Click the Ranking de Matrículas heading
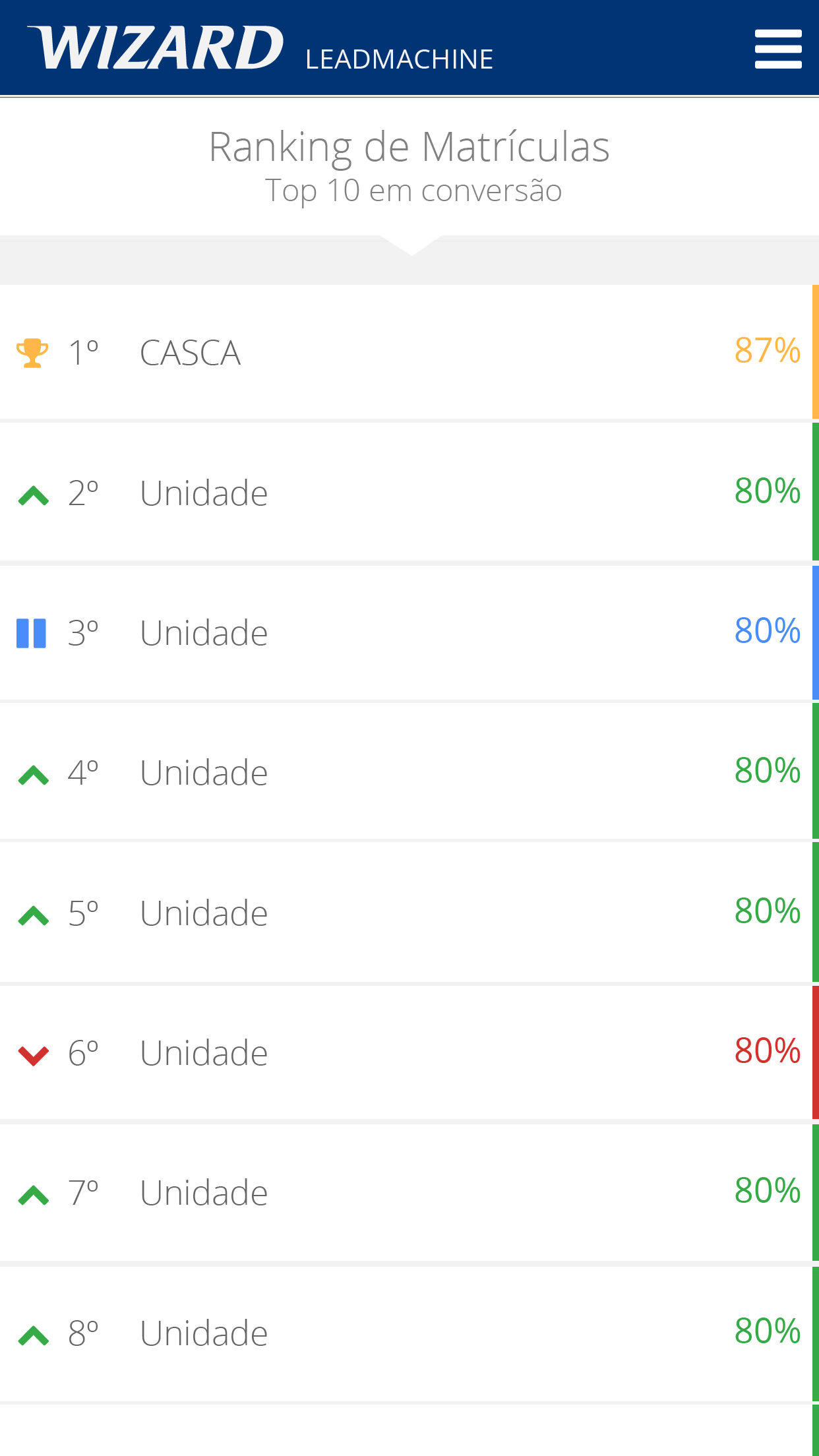This screenshot has width=819, height=1456. pos(409,146)
